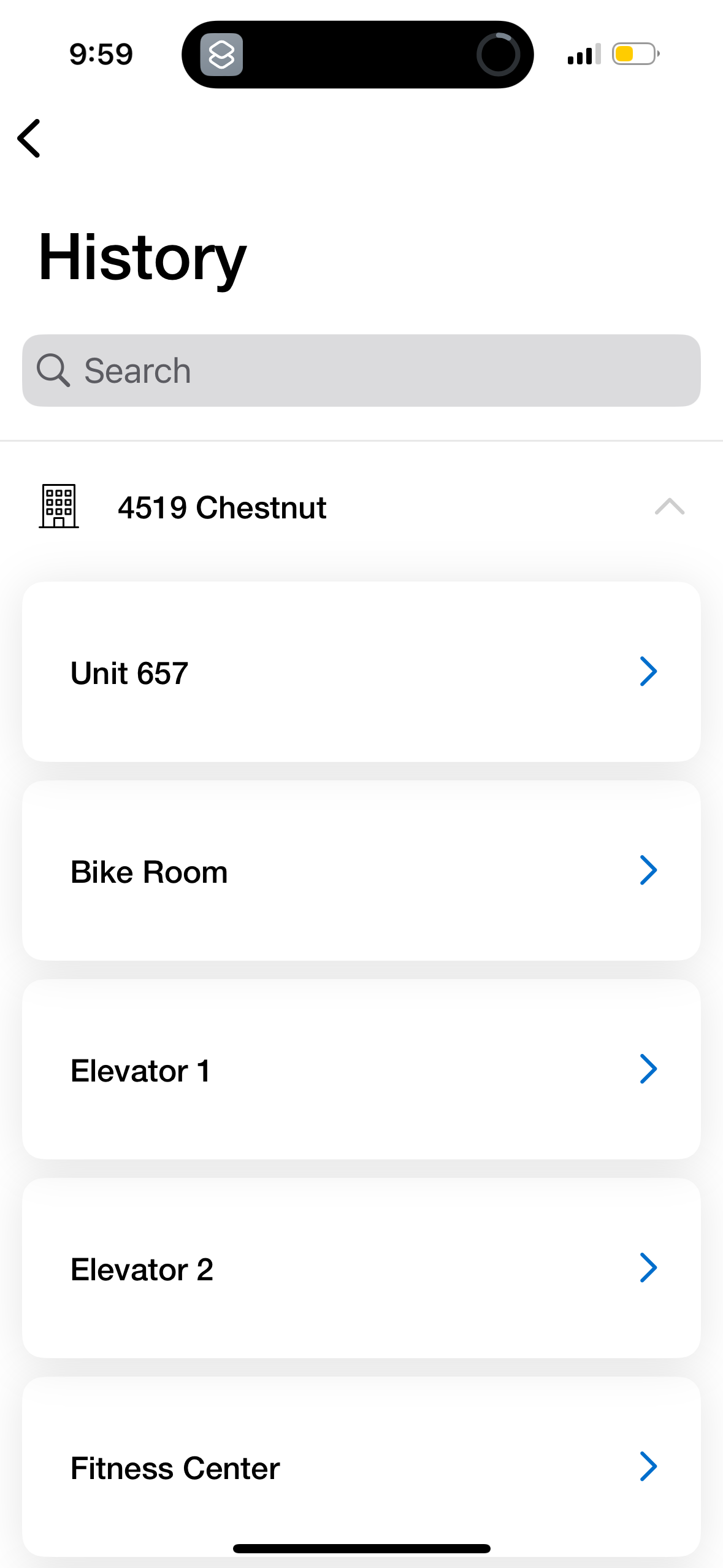Viewport: 723px width, 1568px height.
Task: Tap the 4519 Chestnut header label
Action: tap(222, 507)
